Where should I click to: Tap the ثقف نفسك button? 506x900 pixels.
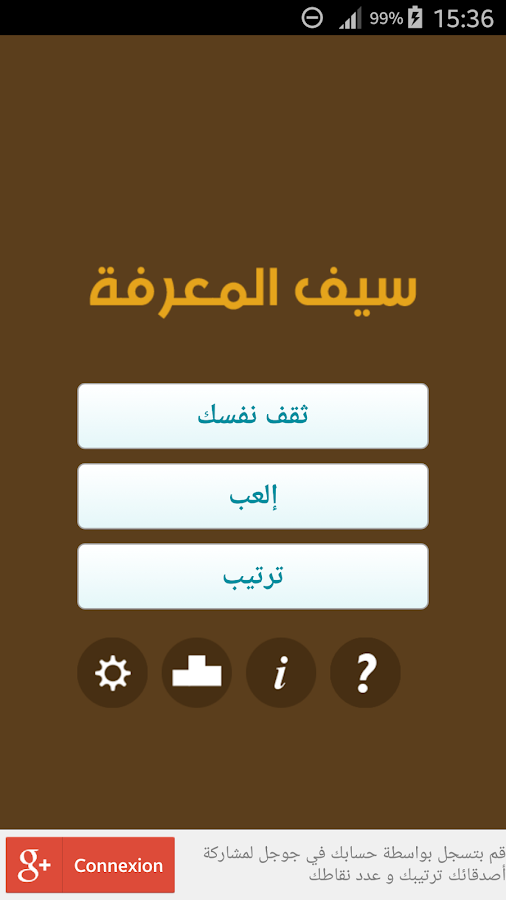coord(252,416)
